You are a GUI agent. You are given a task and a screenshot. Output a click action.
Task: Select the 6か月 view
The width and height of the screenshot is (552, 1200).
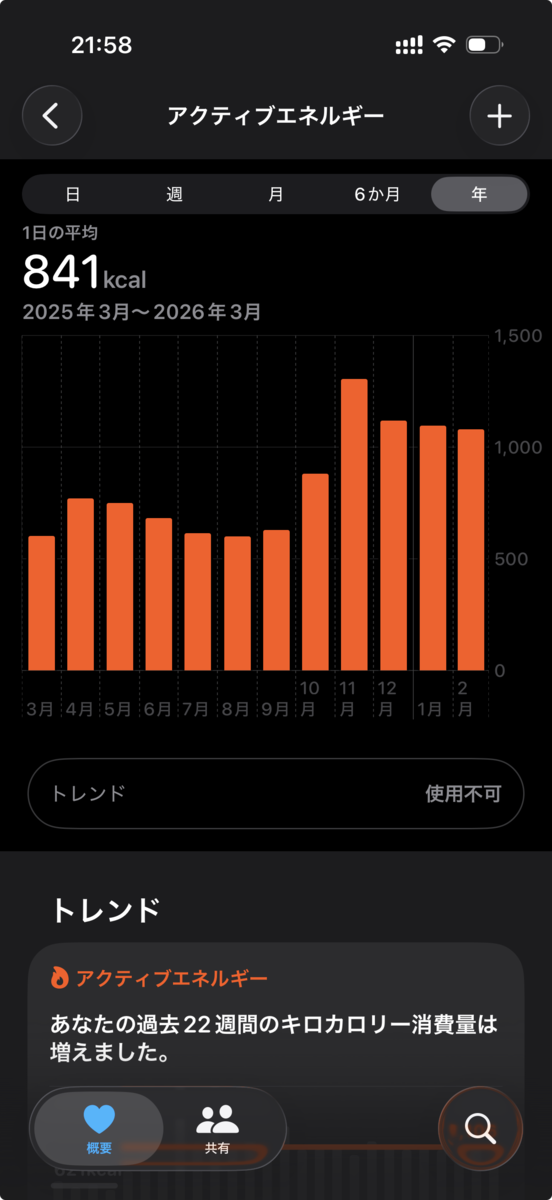(x=378, y=194)
